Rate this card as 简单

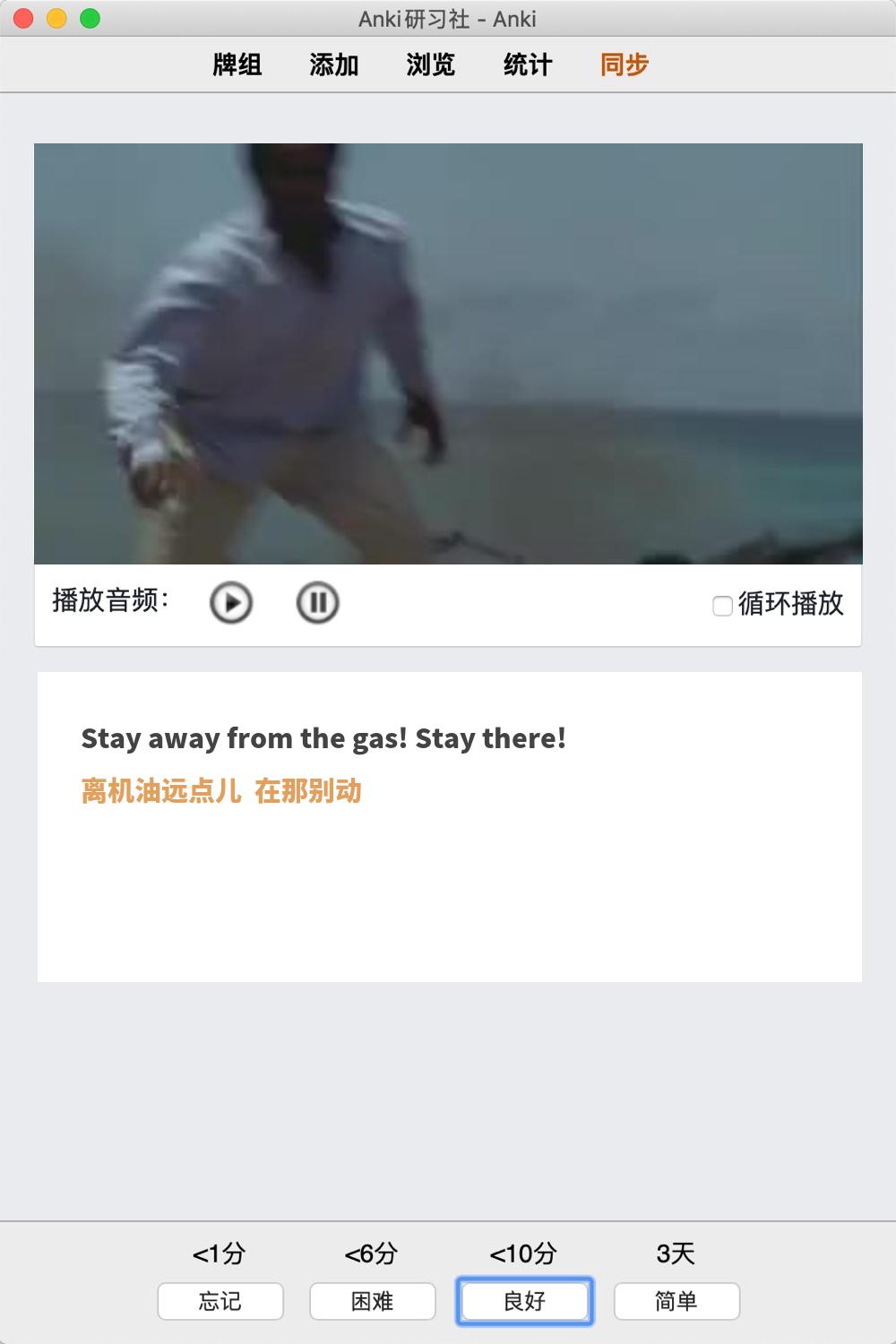point(676,1301)
